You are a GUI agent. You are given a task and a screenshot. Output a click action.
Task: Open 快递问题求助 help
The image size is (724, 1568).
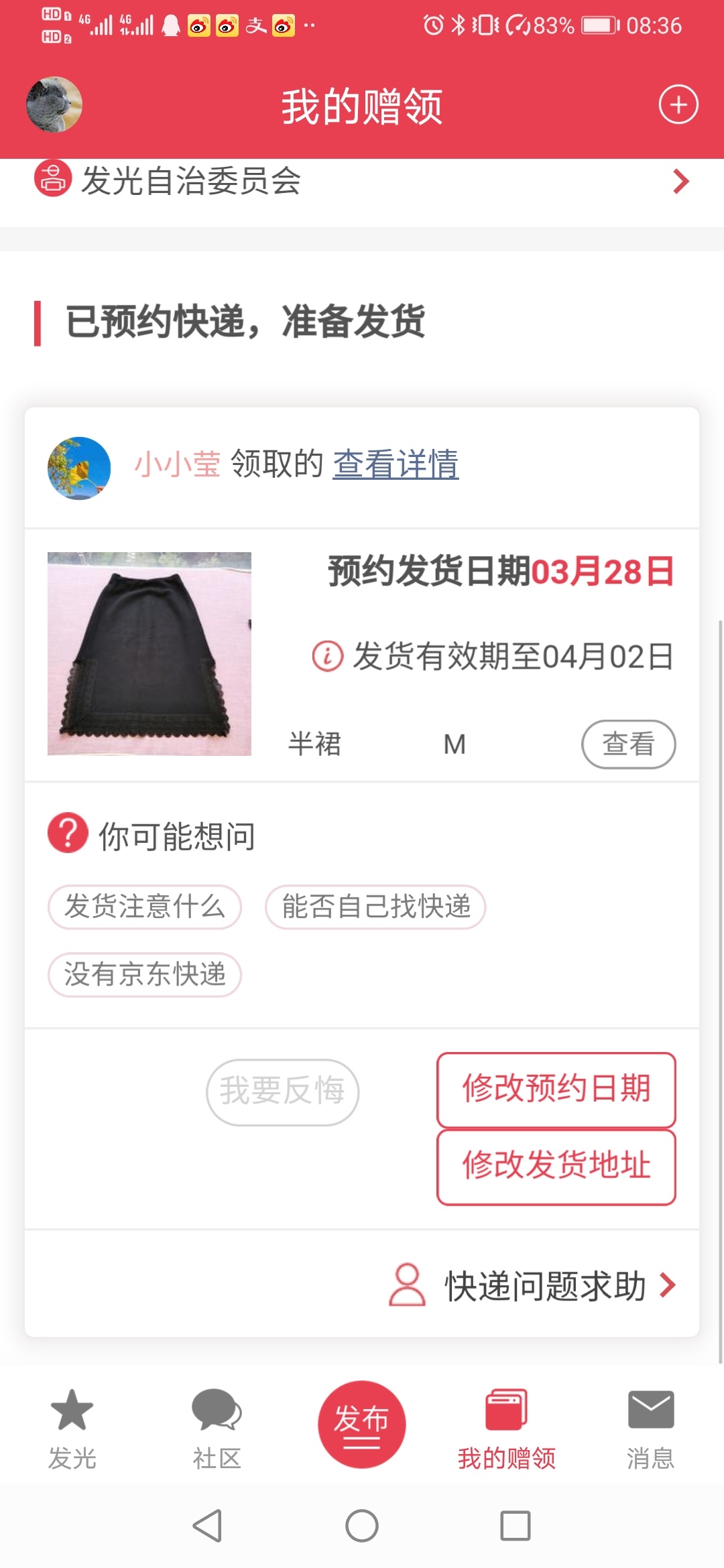tap(533, 1285)
